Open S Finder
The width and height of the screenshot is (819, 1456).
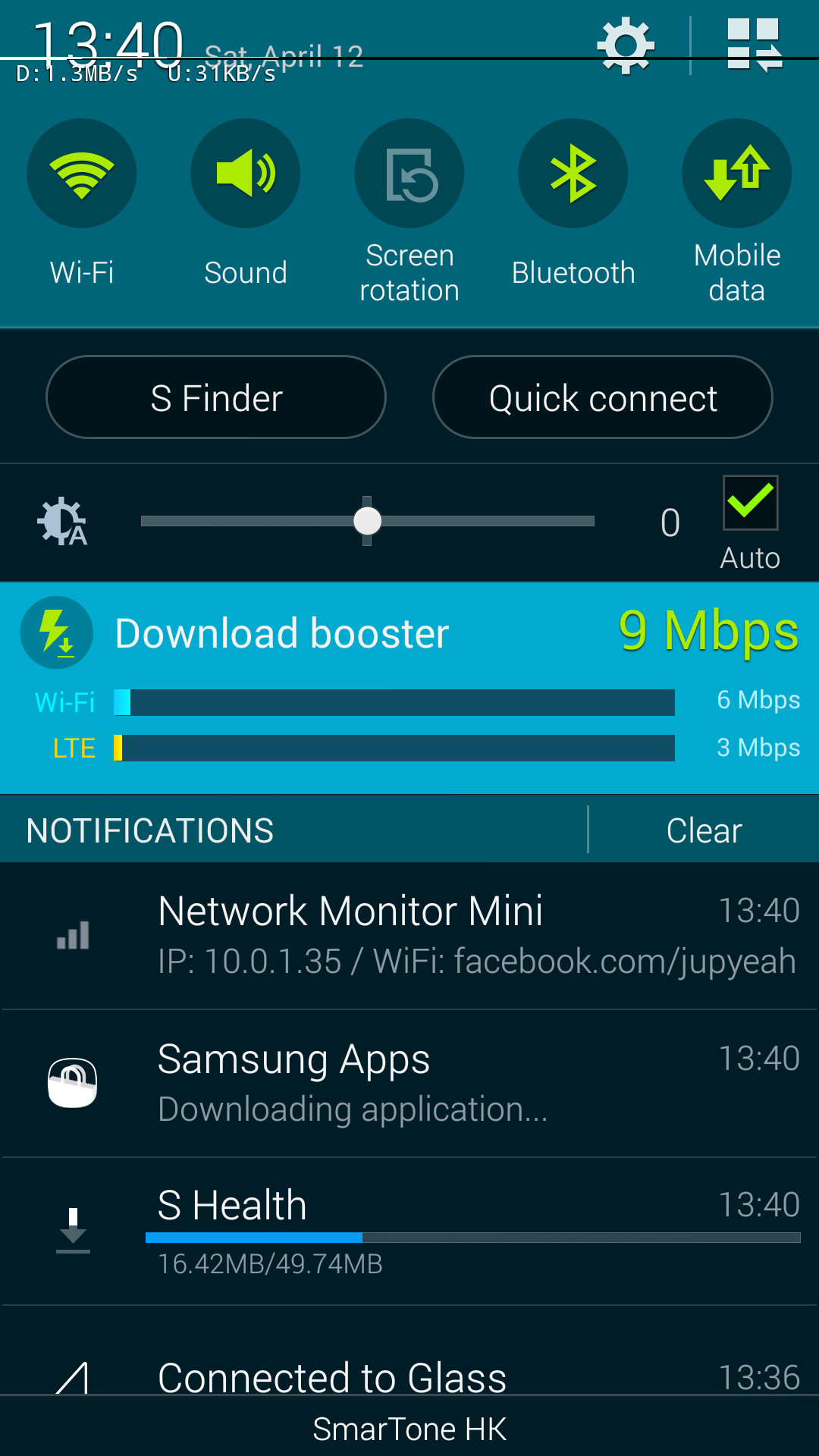coord(216,397)
